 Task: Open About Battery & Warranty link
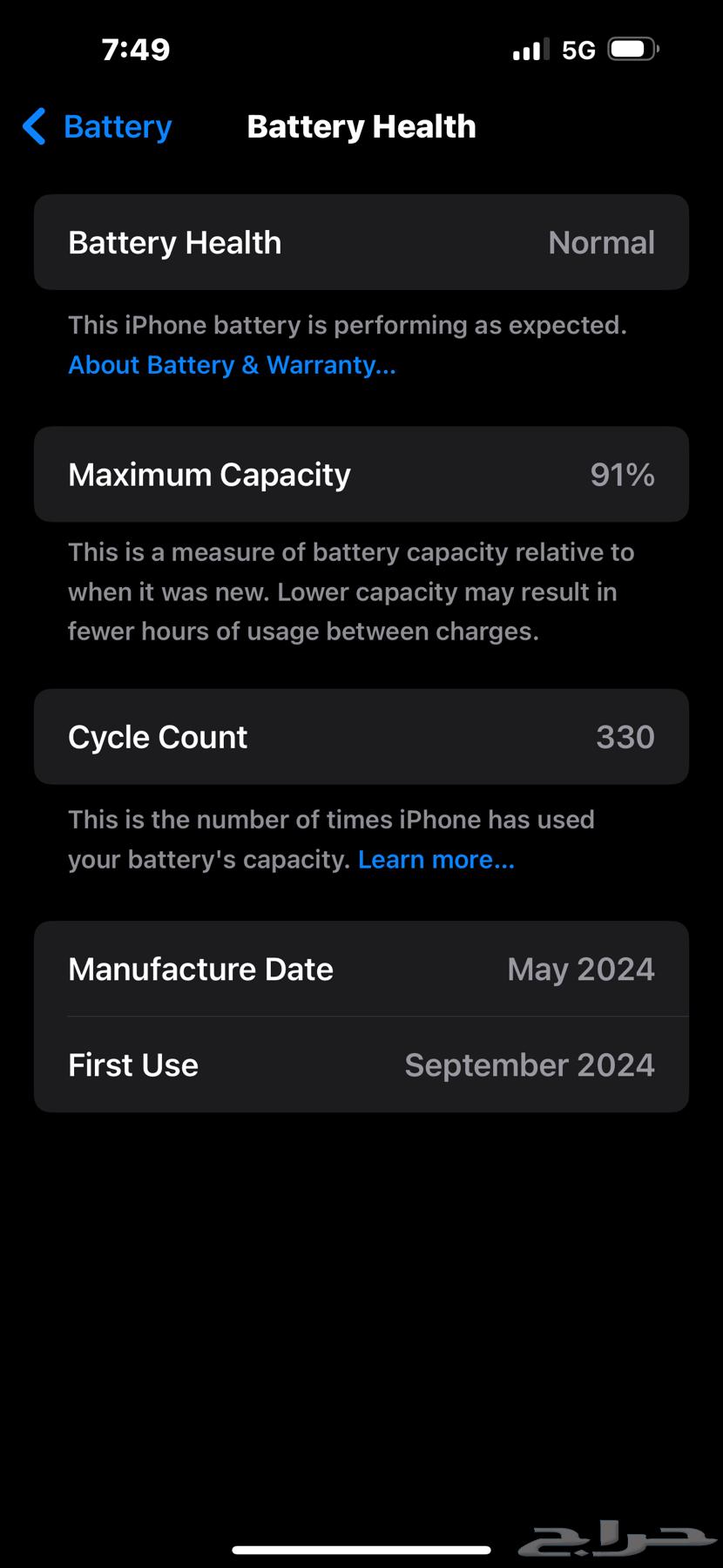pyautogui.click(x=232, y=365)
